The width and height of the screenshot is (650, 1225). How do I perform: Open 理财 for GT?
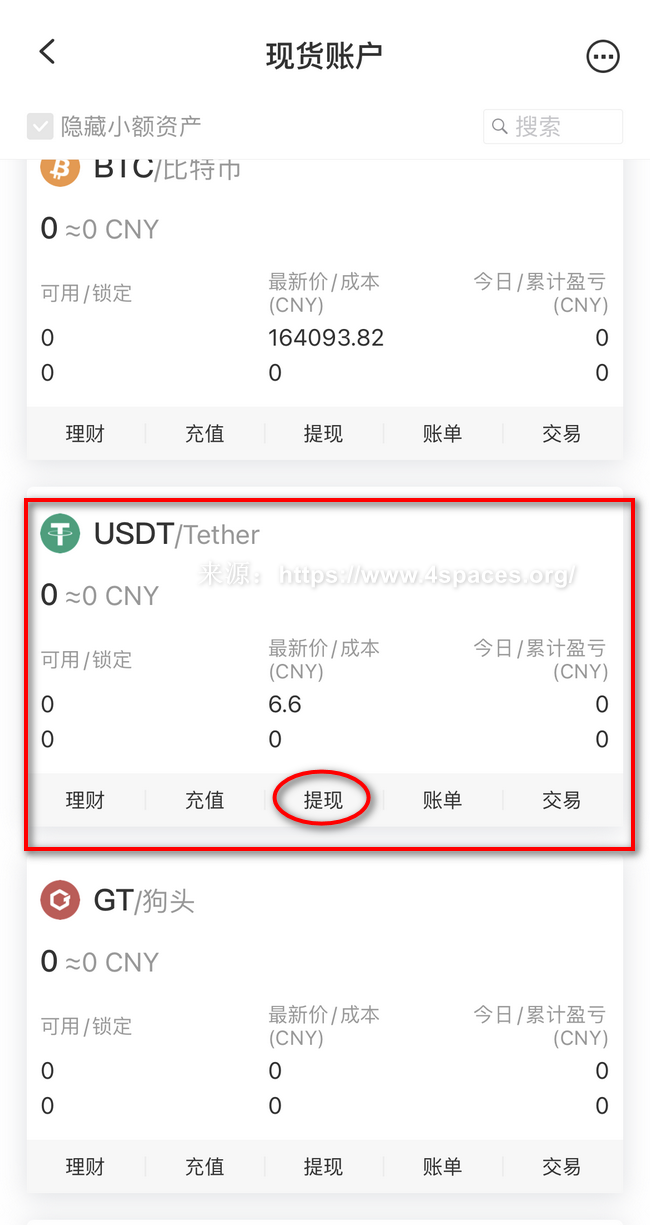pyautogui.click(x=85, y=1166)
